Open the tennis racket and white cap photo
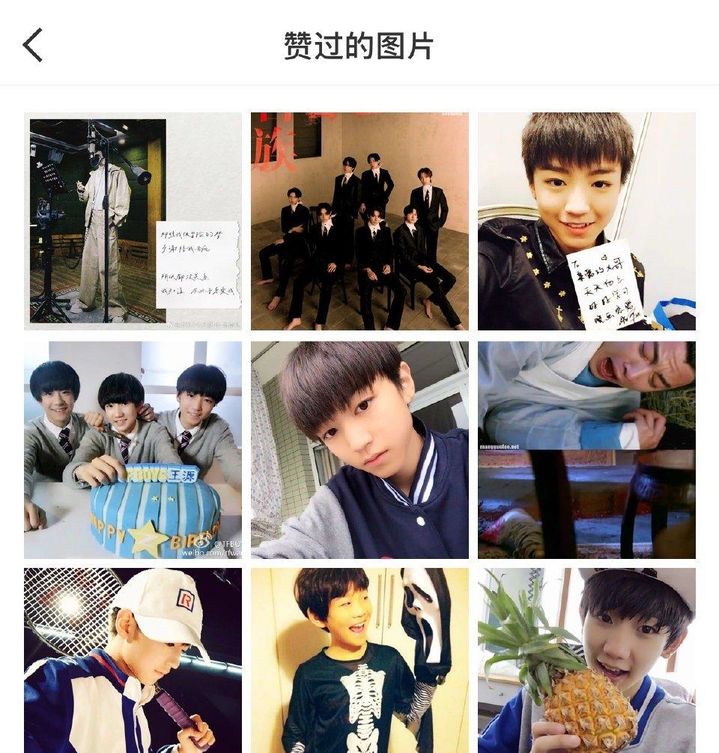Viewport: 719px width, 753px height. pyautogui.click(x=133, y=660)
